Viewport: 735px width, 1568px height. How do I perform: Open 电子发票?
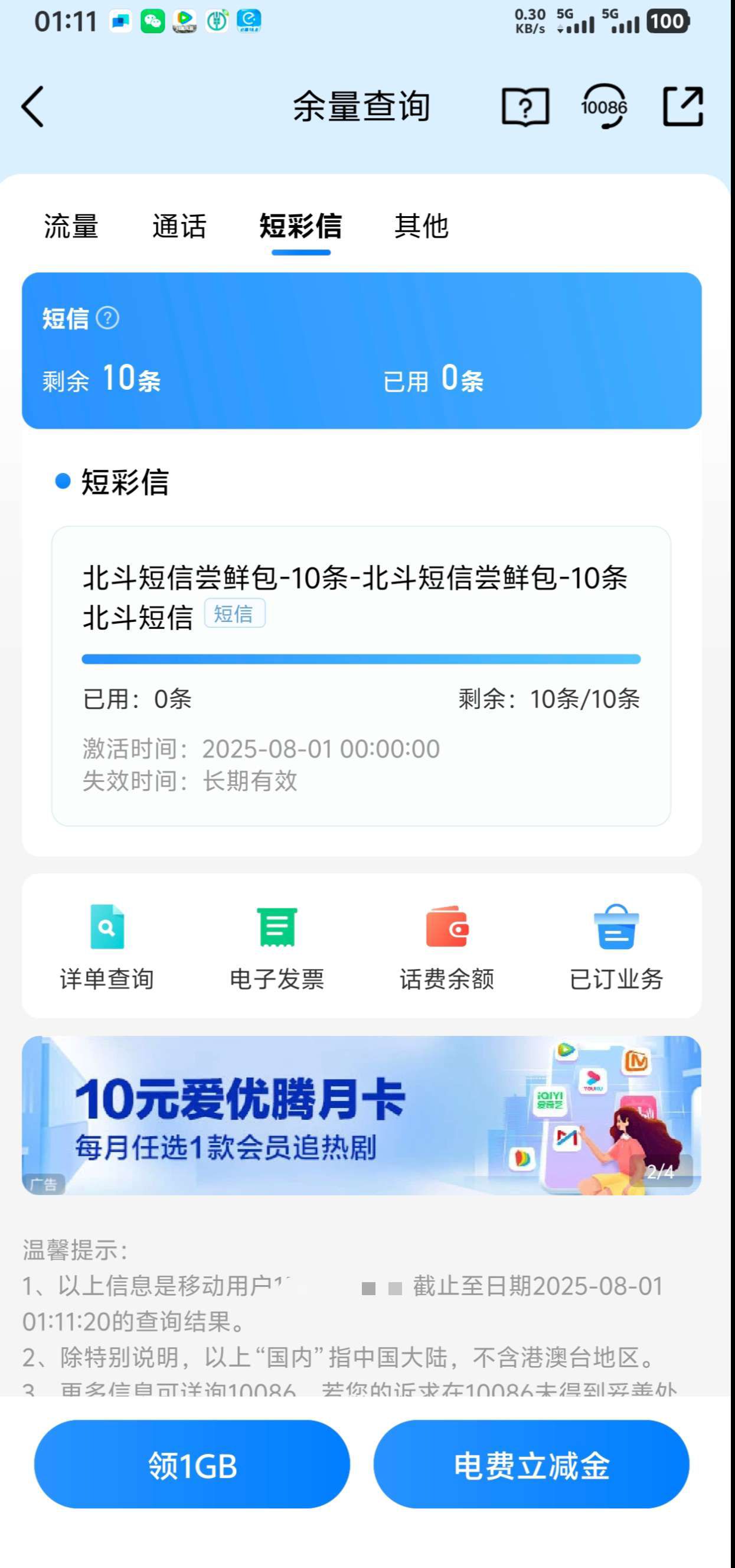coord(277,947)
